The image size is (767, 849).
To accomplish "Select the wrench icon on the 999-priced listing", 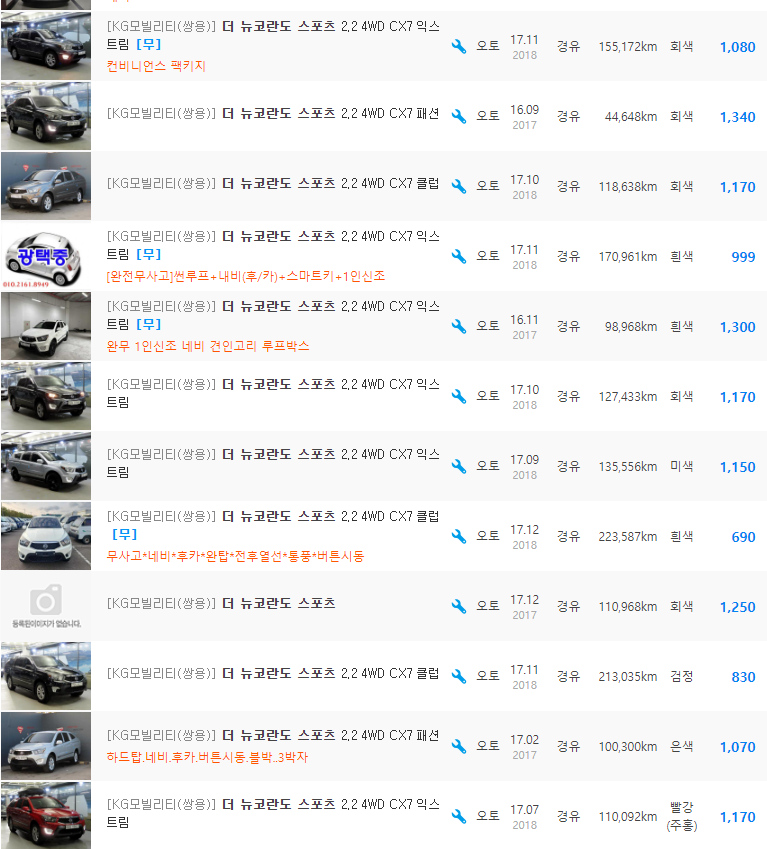I will point(458,255).
